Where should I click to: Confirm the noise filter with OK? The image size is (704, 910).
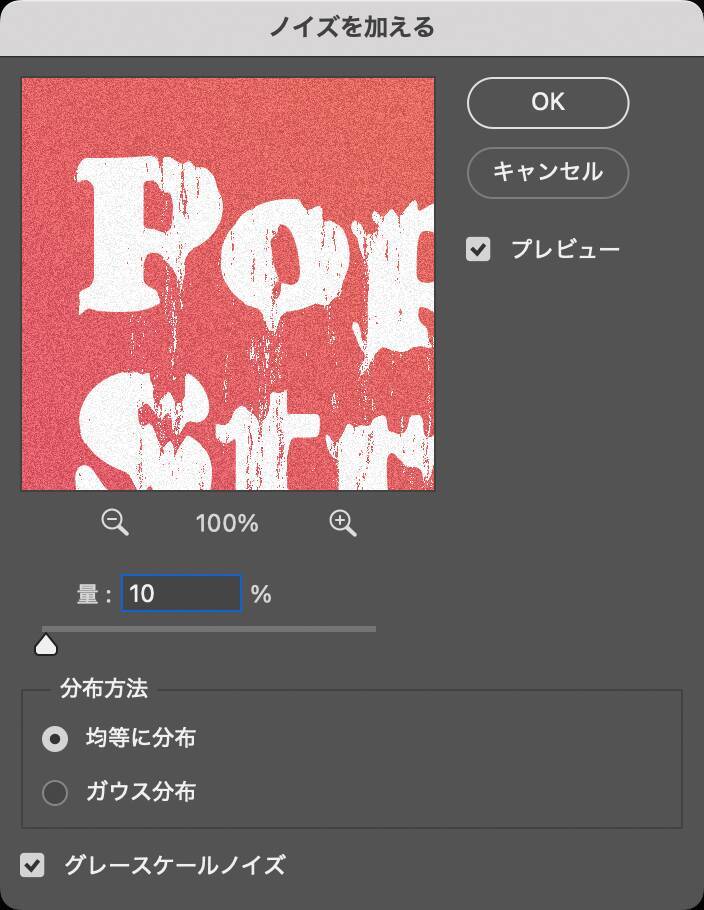(x=547, y=102)
